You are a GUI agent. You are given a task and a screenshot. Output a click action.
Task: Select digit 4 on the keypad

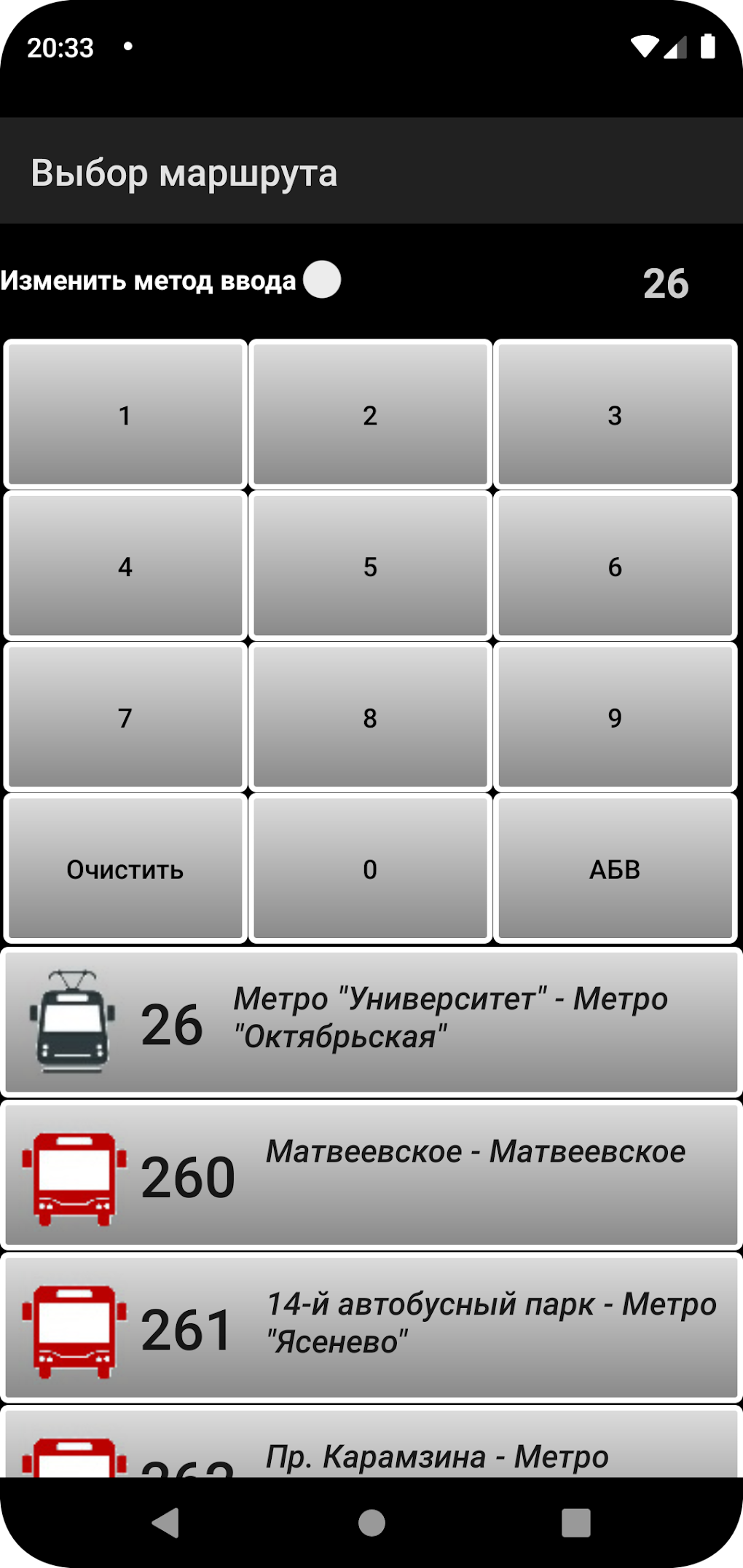point(125,566)
